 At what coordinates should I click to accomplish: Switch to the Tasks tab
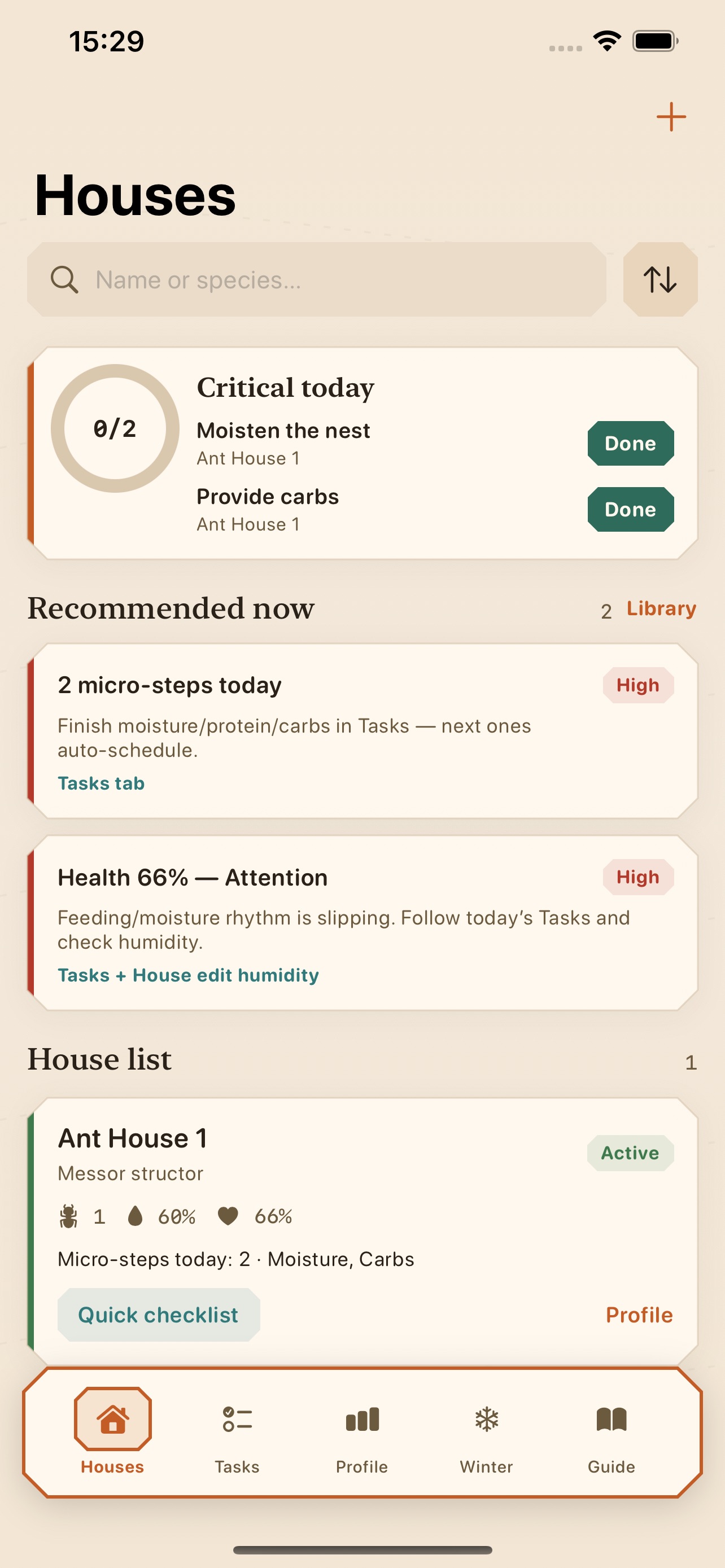point(237,1438)
